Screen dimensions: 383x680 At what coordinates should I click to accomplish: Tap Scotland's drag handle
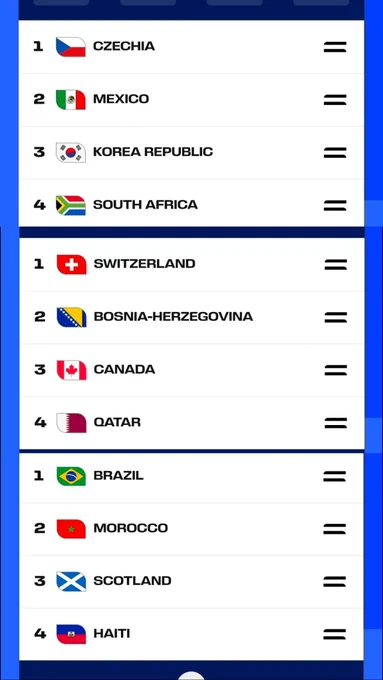click(334, 582)
